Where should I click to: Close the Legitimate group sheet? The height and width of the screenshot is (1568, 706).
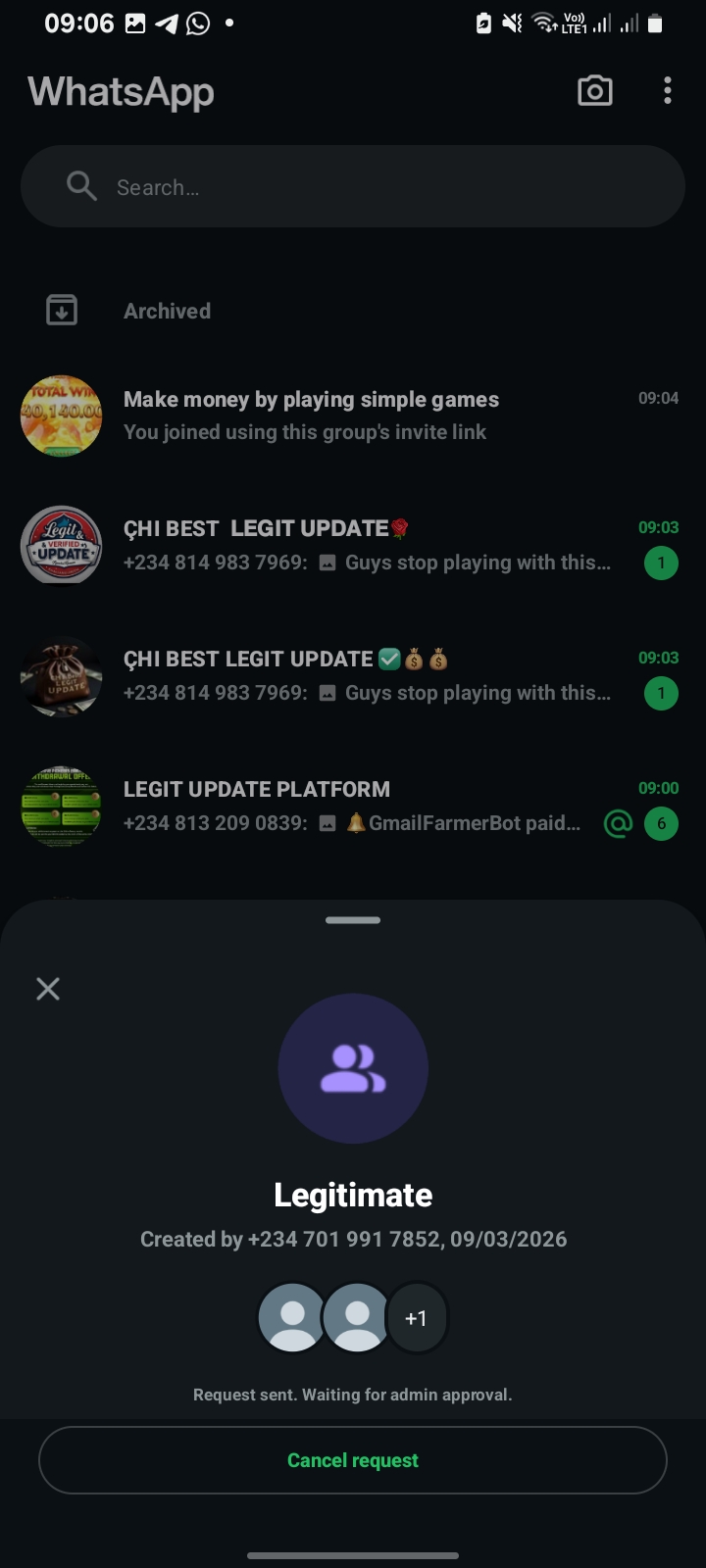tap(48, 988)
